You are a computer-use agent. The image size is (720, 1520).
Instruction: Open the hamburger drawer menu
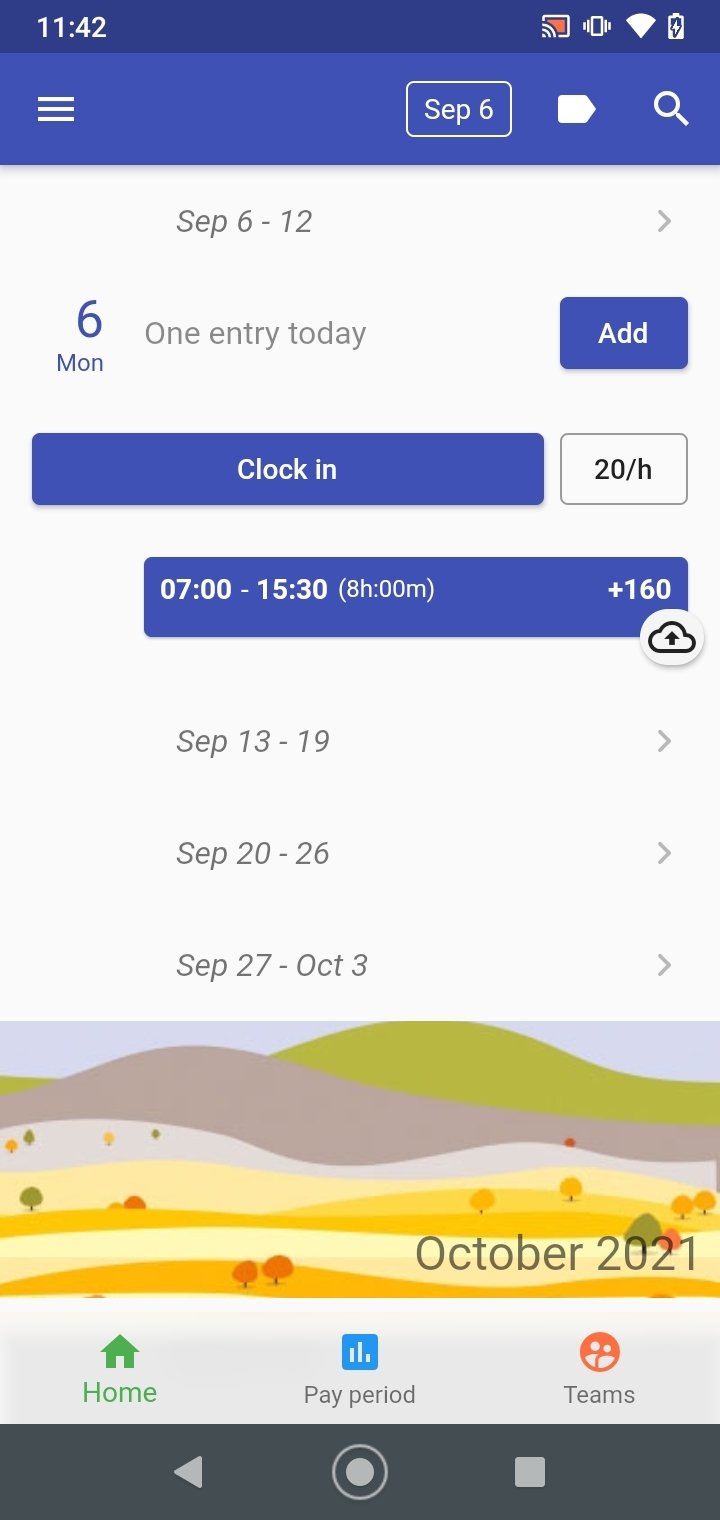coord(56,109)
